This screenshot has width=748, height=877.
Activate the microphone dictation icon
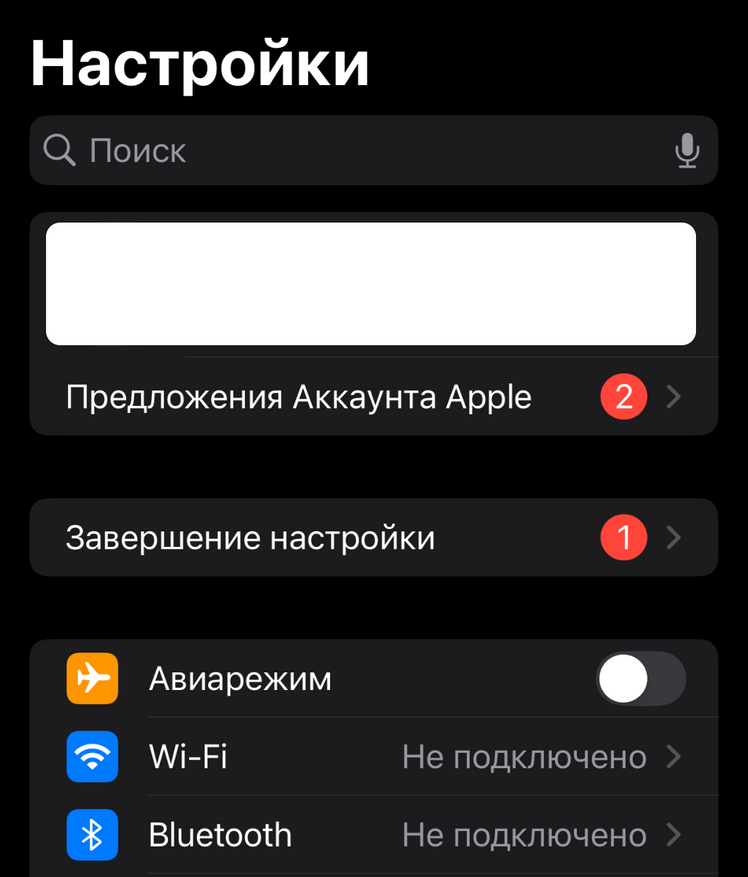tap(686, 151)
